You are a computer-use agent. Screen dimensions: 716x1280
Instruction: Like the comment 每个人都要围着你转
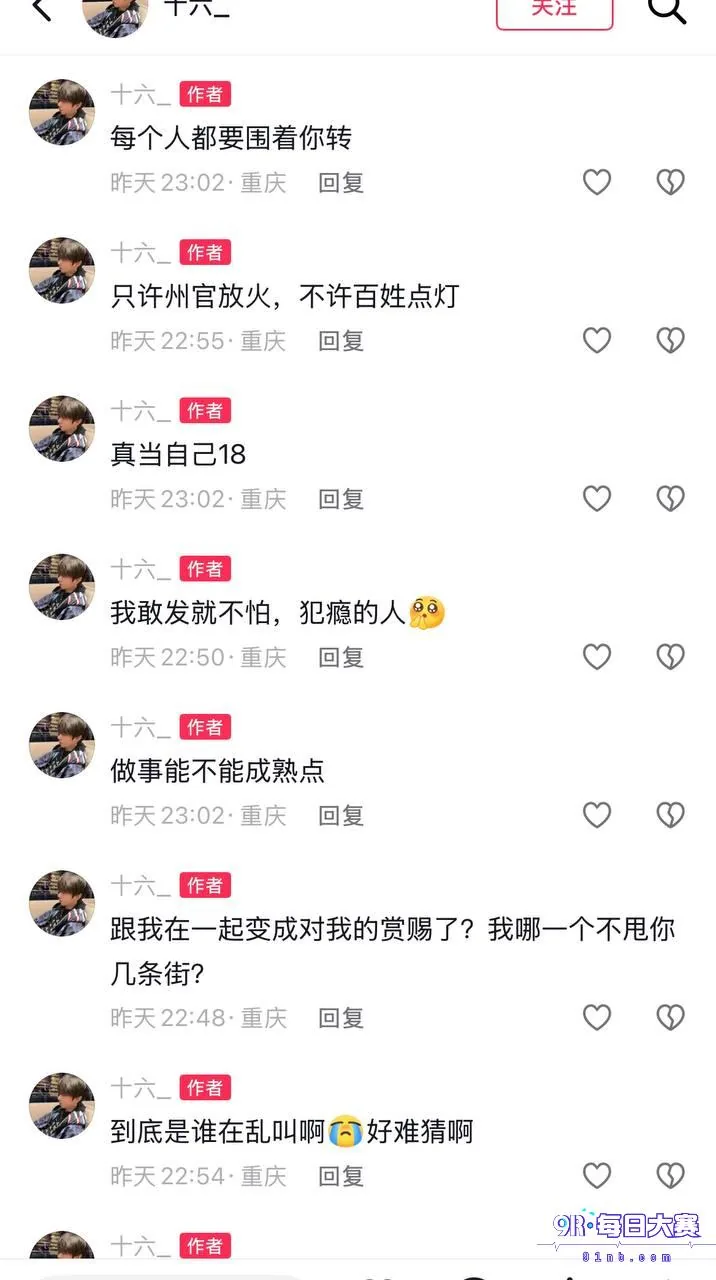pyautogui.click(x=597, y=182)
